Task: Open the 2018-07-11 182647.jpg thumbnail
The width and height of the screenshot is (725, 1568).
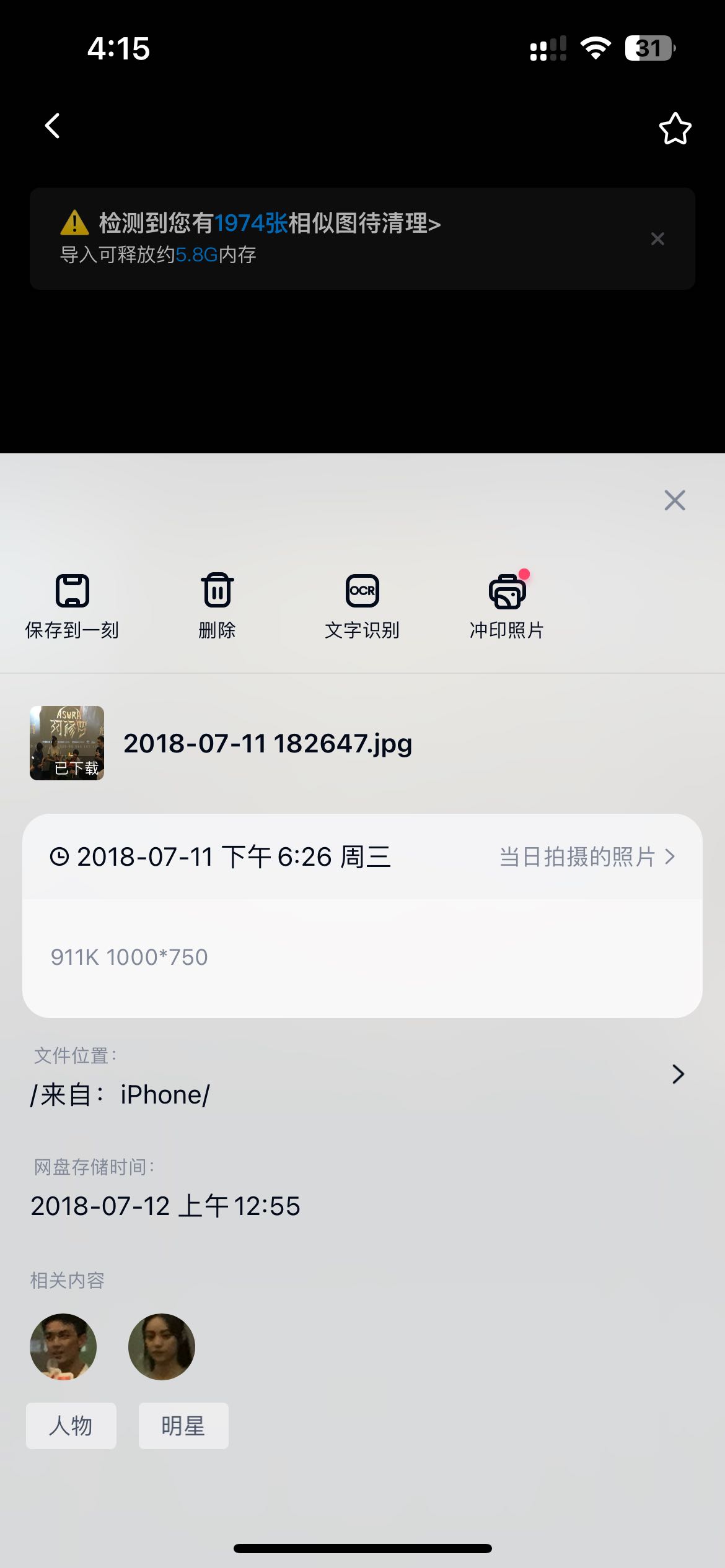Action: [x=67, y=743]
